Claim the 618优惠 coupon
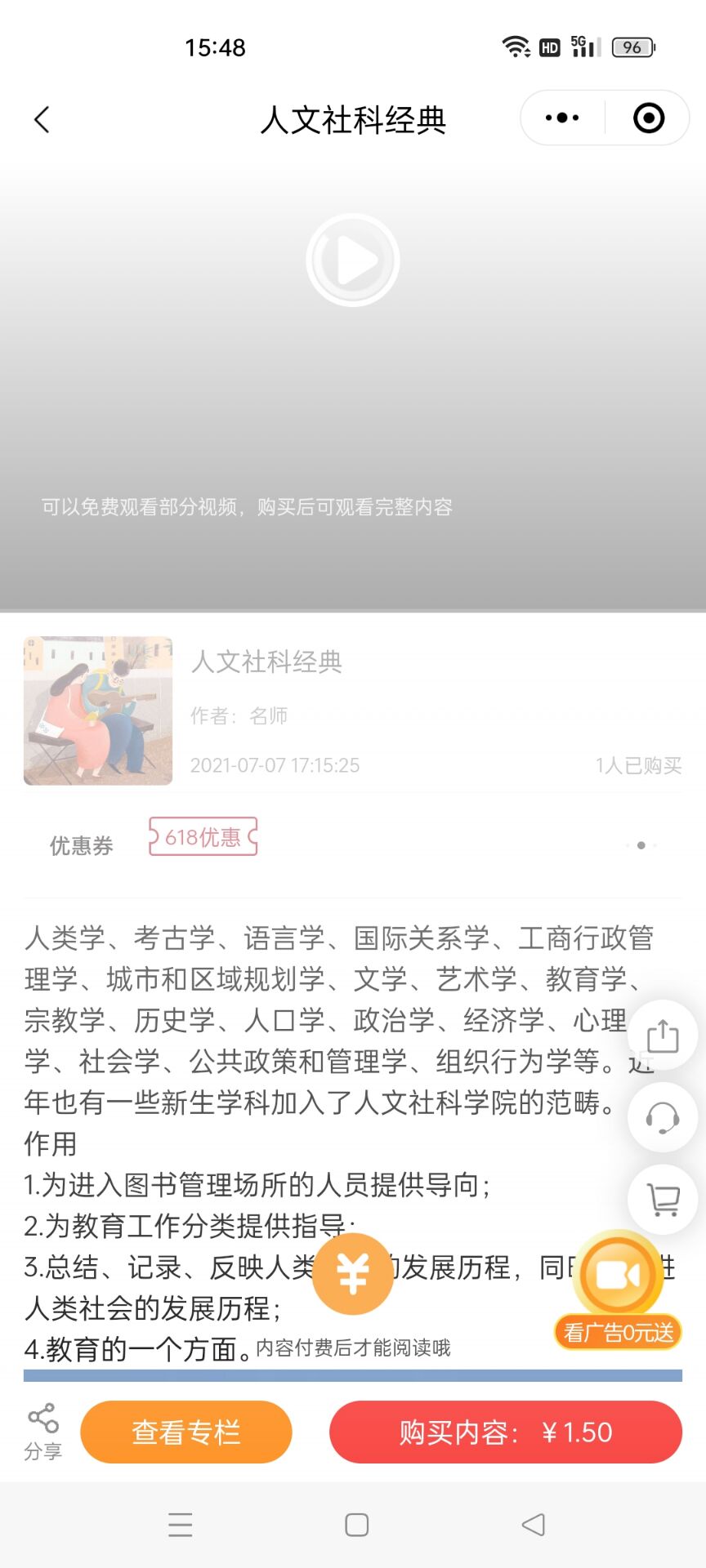This screenshot has height=1568, width=706. pyautogui.click(x=203, y=837)
